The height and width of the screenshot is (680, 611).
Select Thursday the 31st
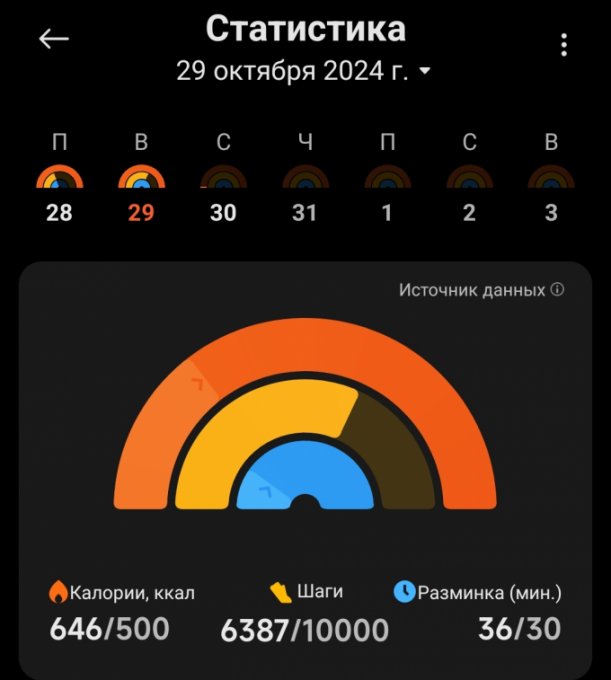305,180
